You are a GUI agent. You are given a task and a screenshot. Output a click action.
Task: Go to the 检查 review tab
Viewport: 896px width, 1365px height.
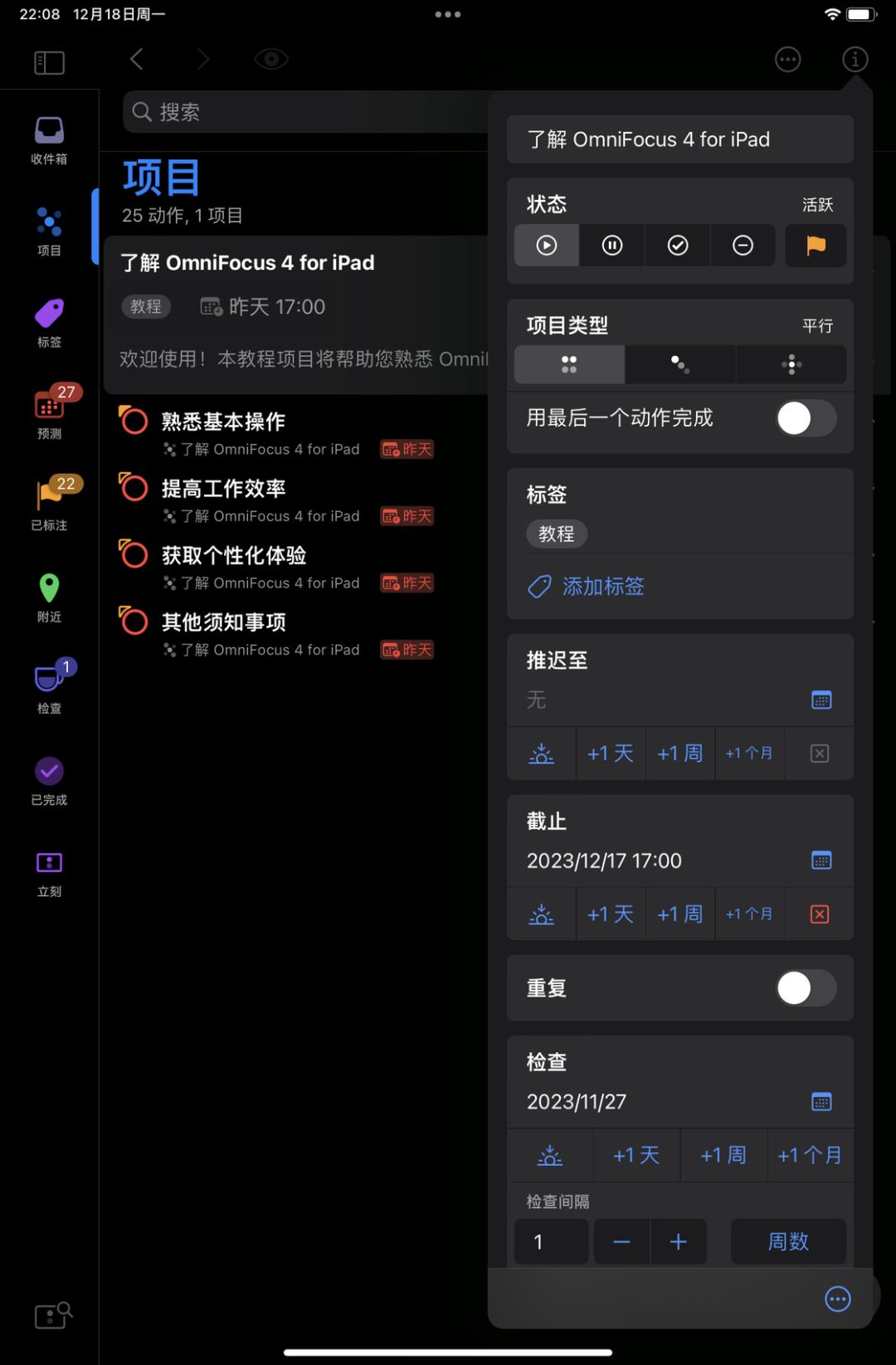coord(49,689)
